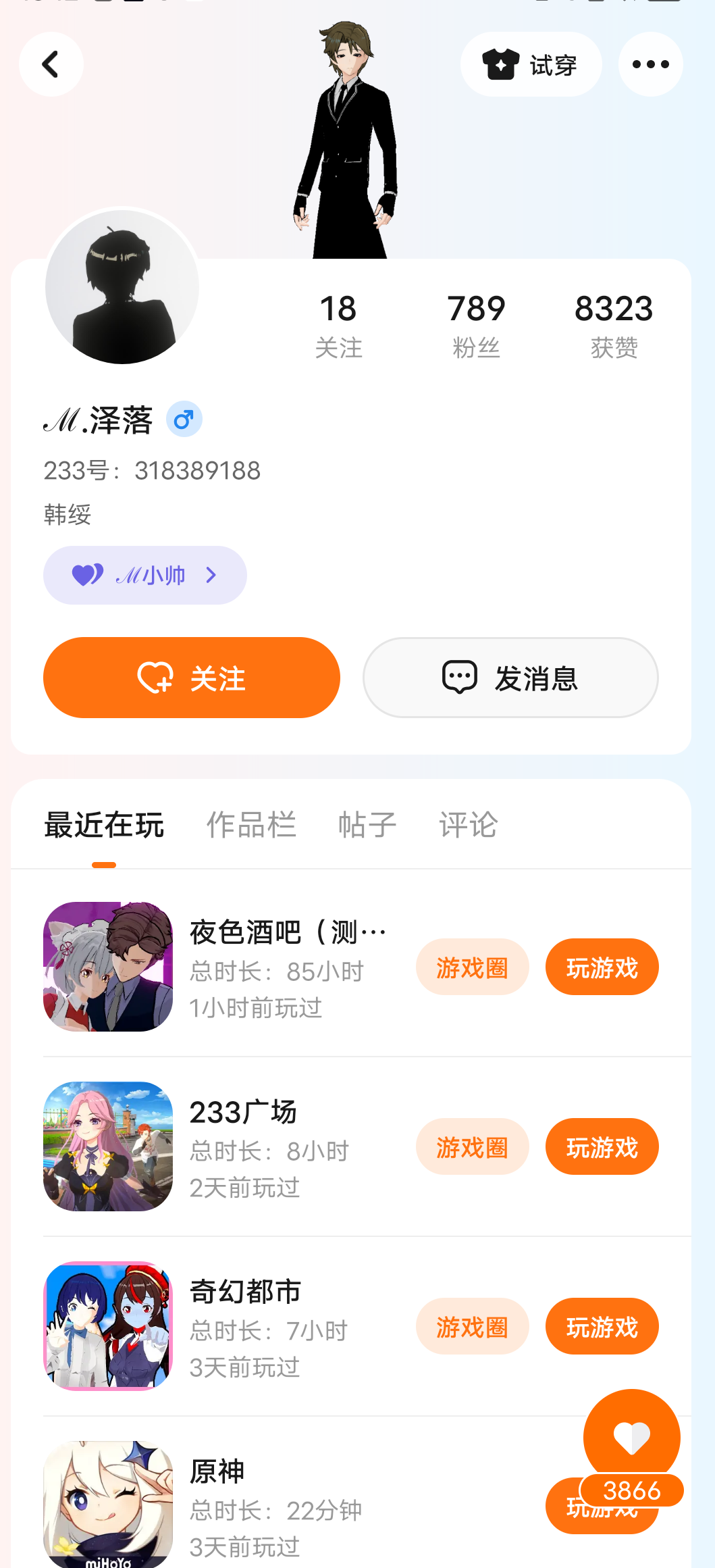
Task: Play 233广场 with its 玩游戏 button
Action: [602, 1146]
